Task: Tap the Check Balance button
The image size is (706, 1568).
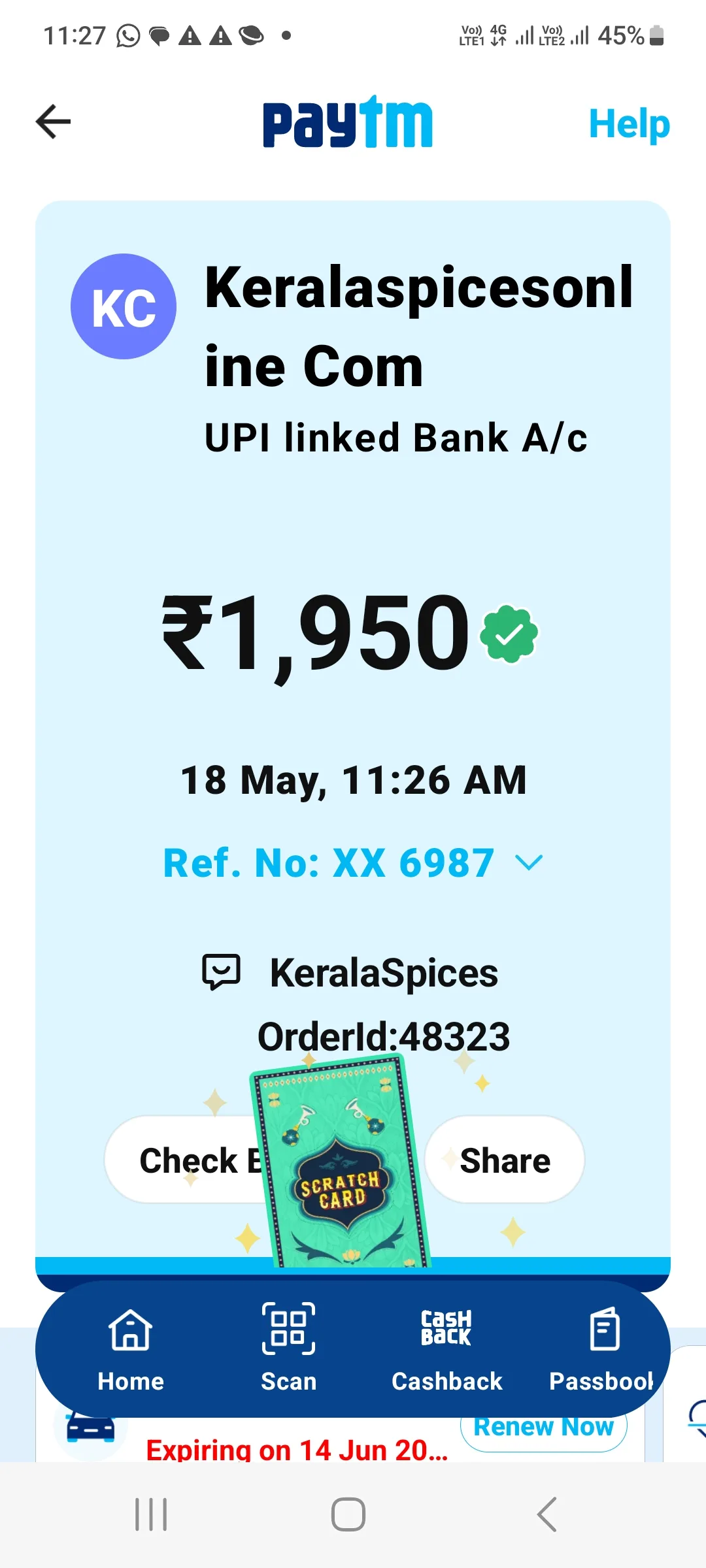Action: [186, 1160]
